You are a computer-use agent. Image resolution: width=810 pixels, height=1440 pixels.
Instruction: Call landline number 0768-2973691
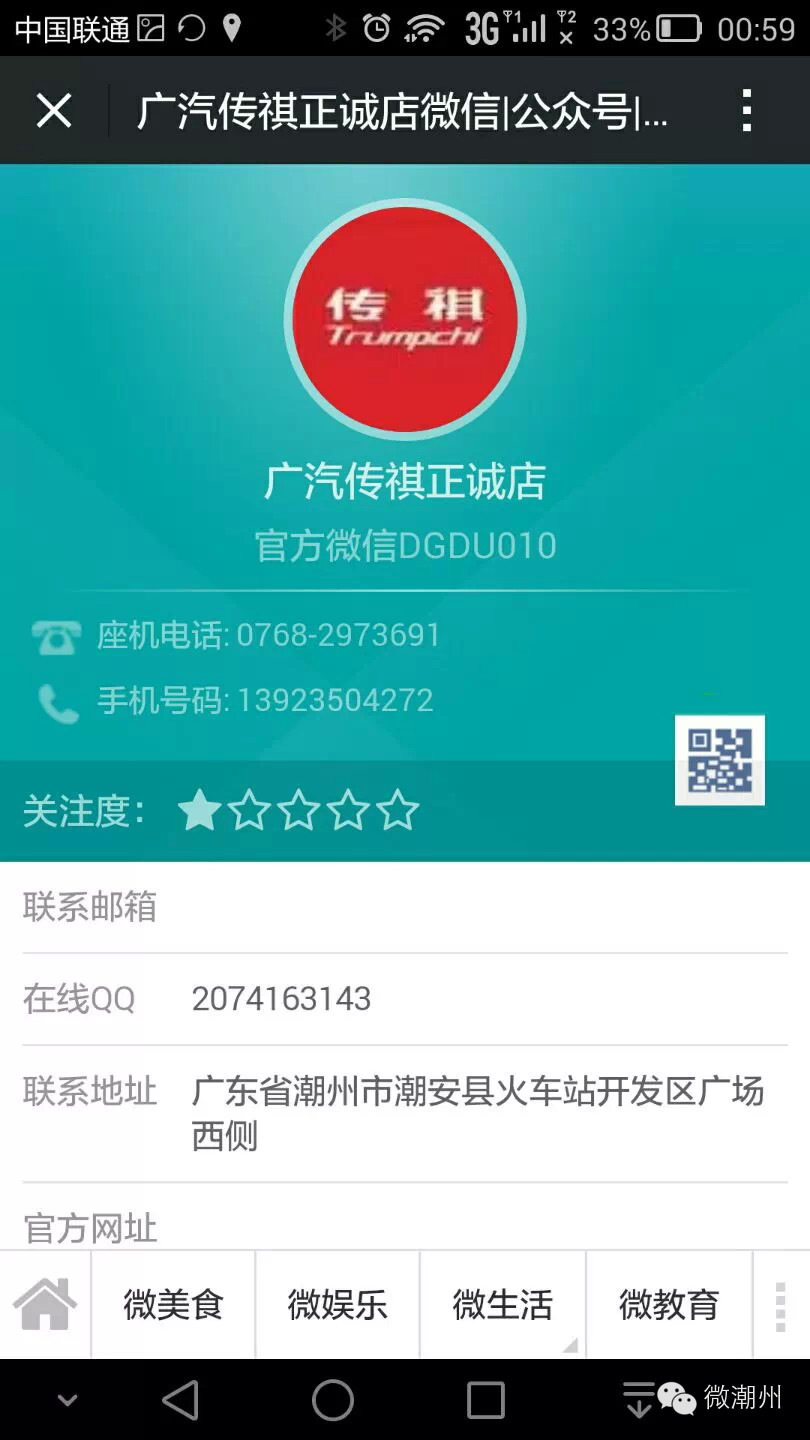(337, 635)
